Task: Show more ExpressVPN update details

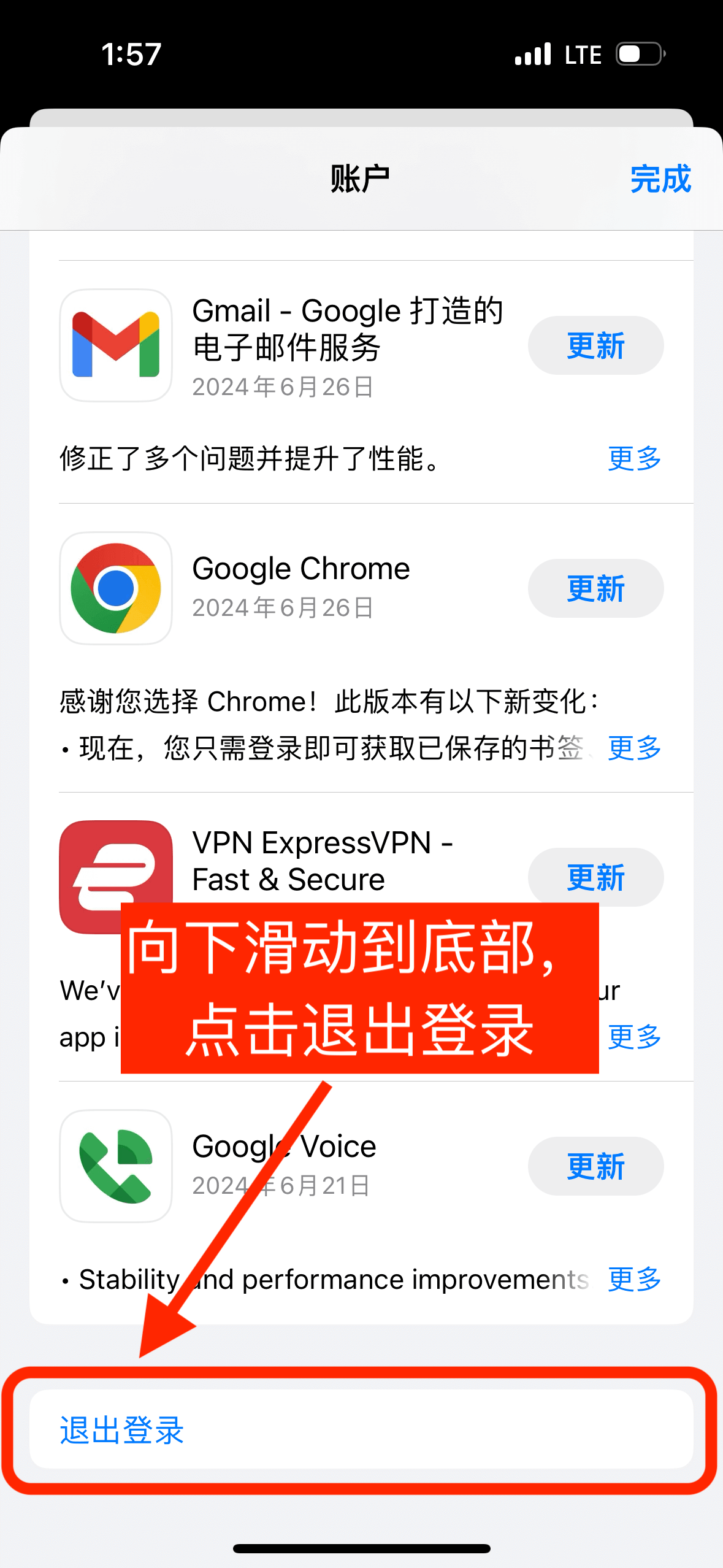Action: coord(634,1038)
